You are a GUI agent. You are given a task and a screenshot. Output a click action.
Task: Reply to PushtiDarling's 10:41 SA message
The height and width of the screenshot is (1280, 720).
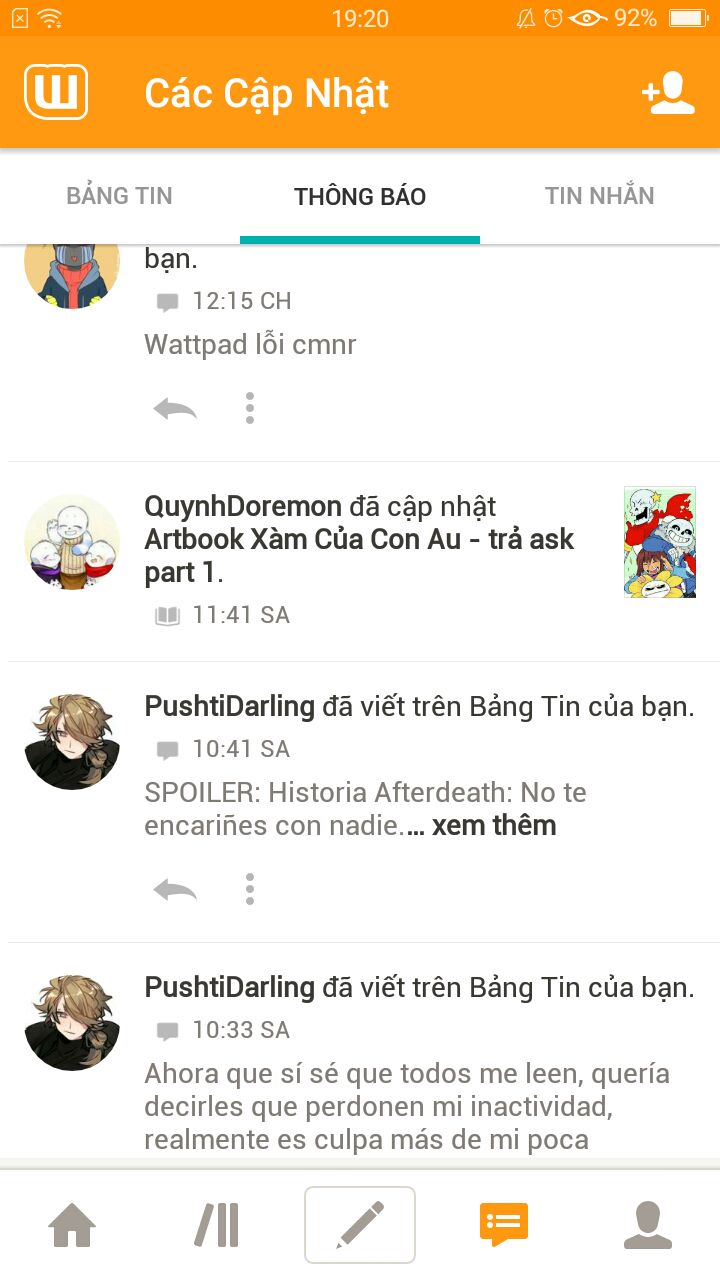[175, 889]
